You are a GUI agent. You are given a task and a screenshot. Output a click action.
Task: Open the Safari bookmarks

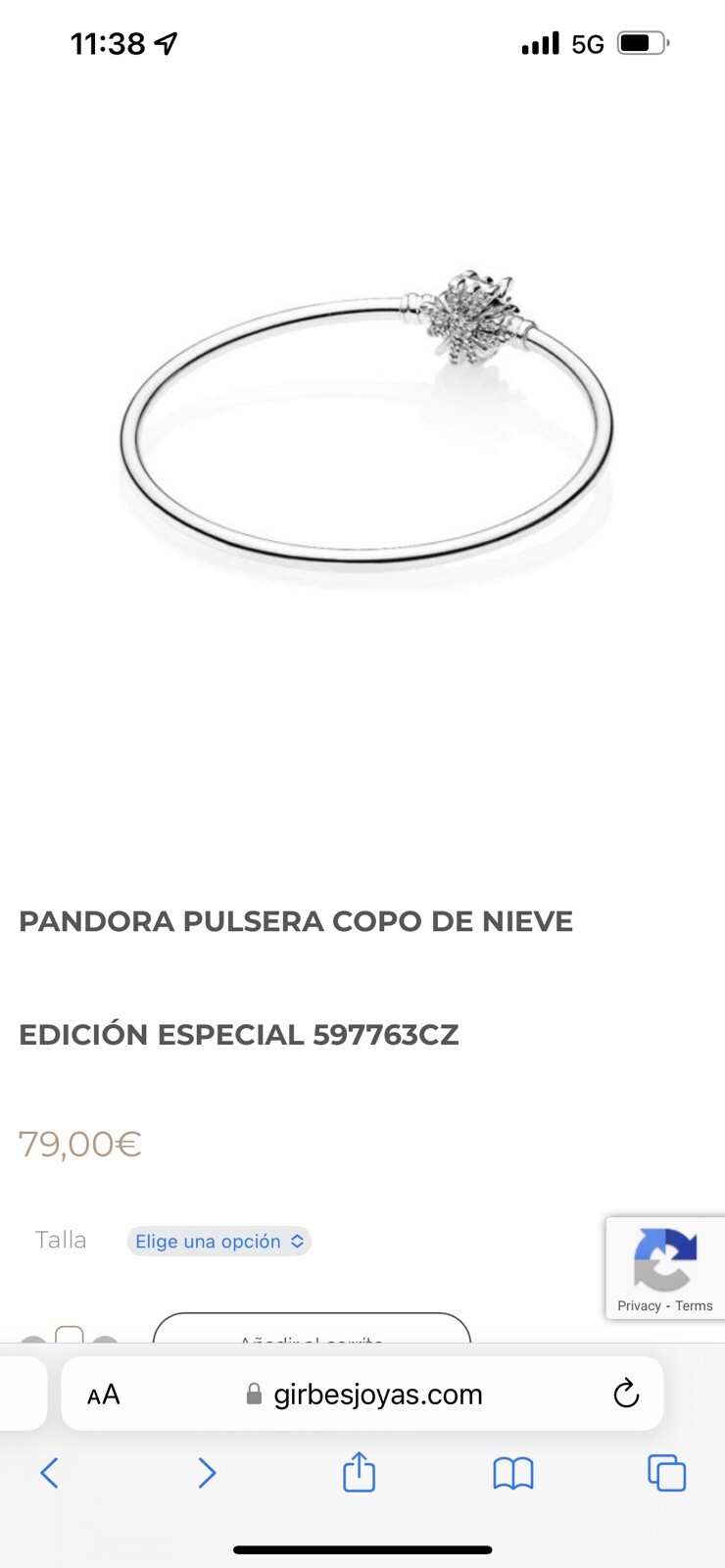coord(512,1472)
